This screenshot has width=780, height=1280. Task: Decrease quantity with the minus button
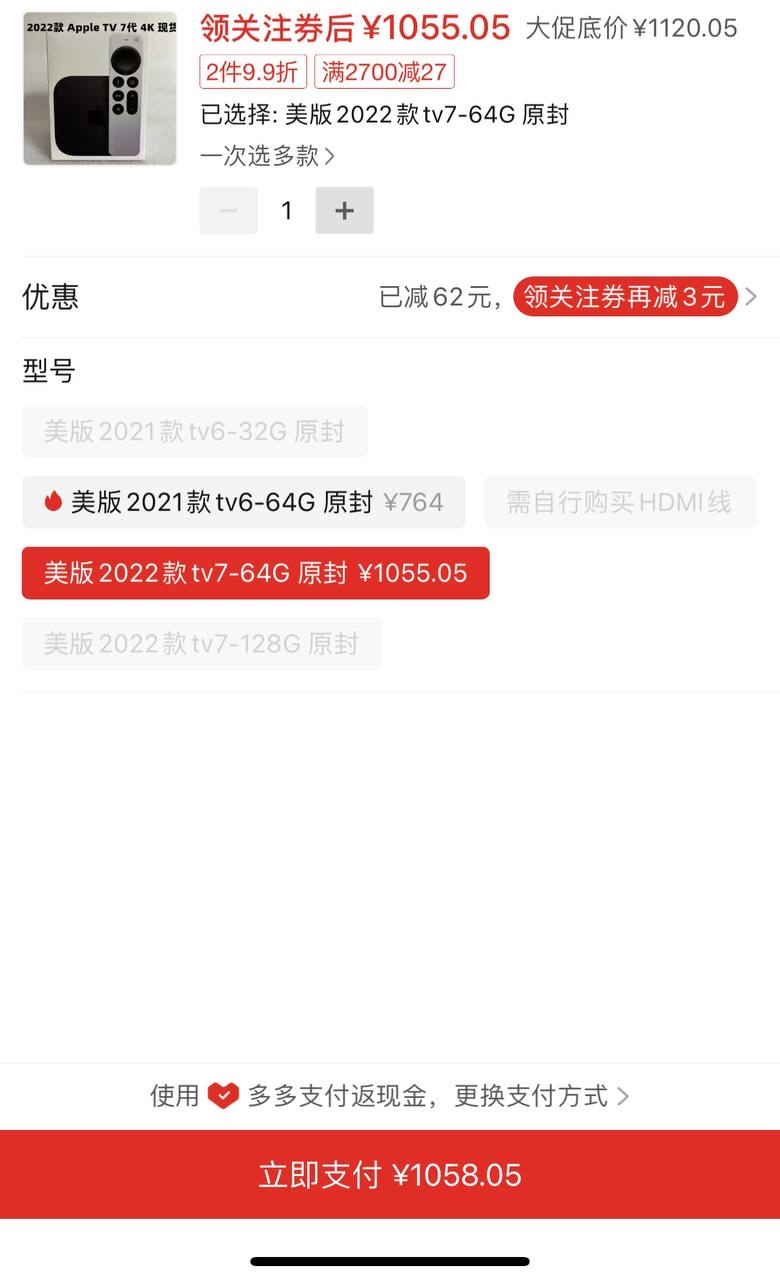[x=228, y=210]
